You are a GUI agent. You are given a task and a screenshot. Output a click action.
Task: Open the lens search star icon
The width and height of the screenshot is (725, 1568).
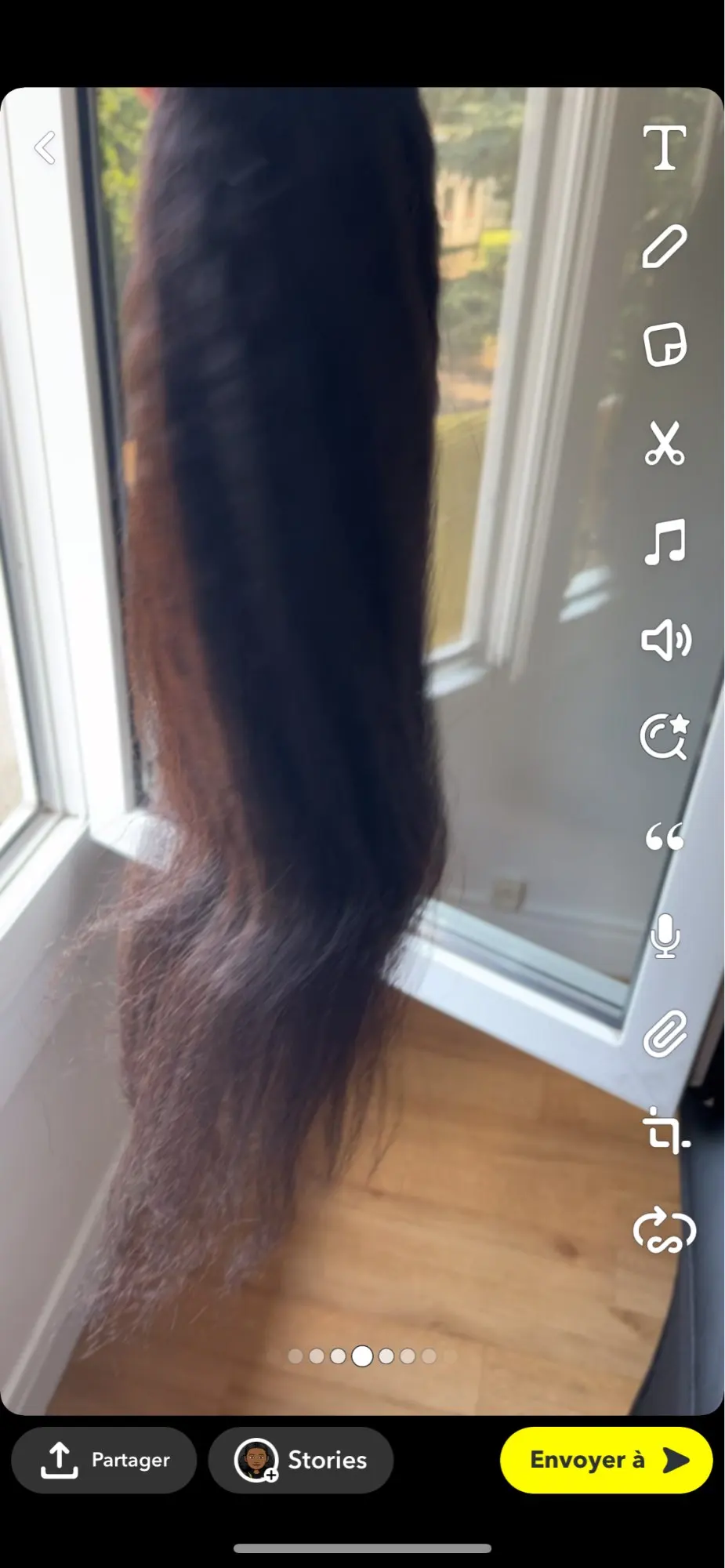665,737
